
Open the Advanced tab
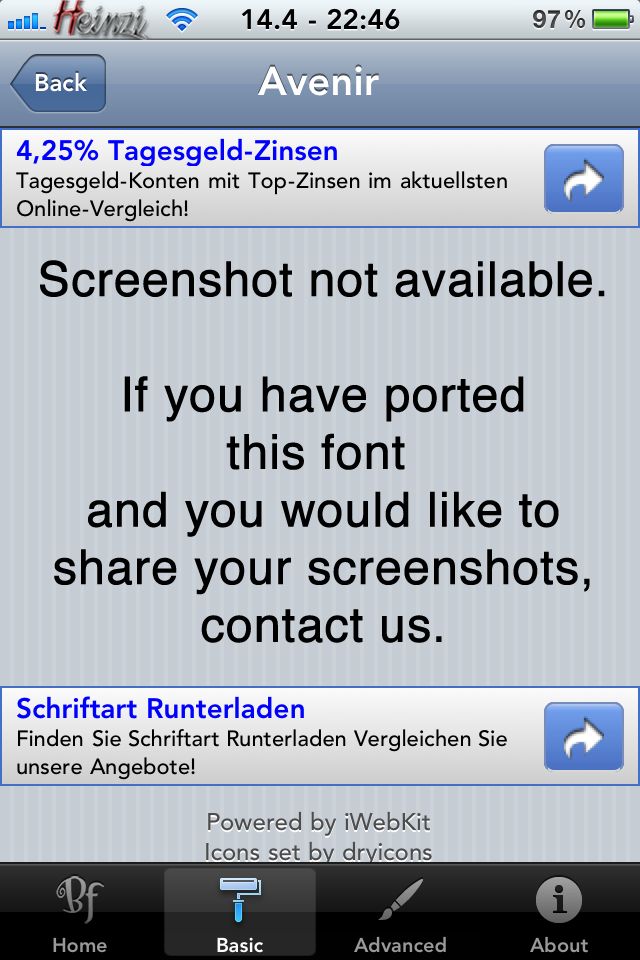[x=400, y=912]
